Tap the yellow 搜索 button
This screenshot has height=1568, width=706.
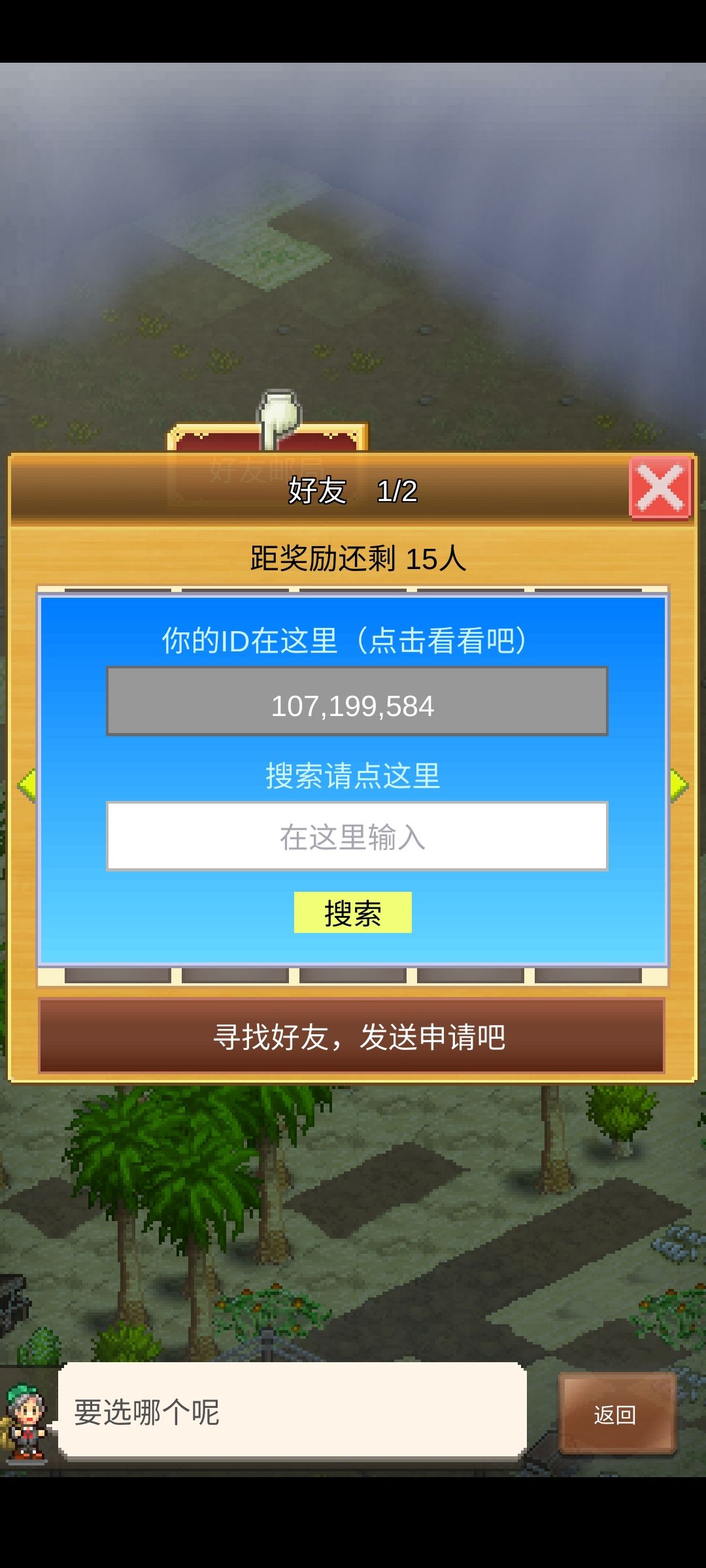(x=353, y=913)
